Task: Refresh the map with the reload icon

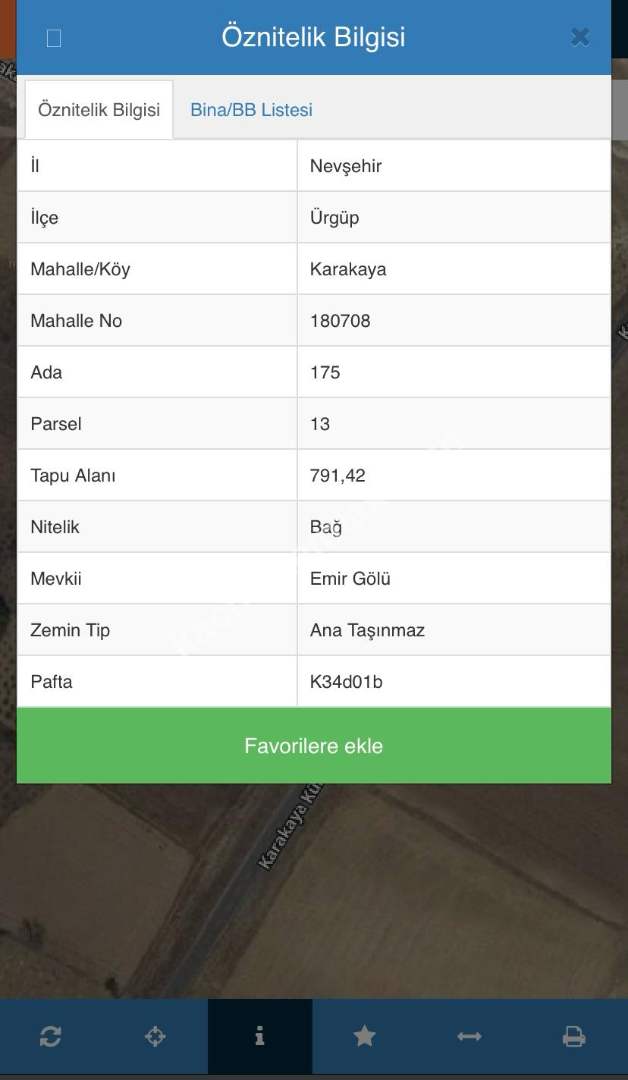Action: [51, 1037]
